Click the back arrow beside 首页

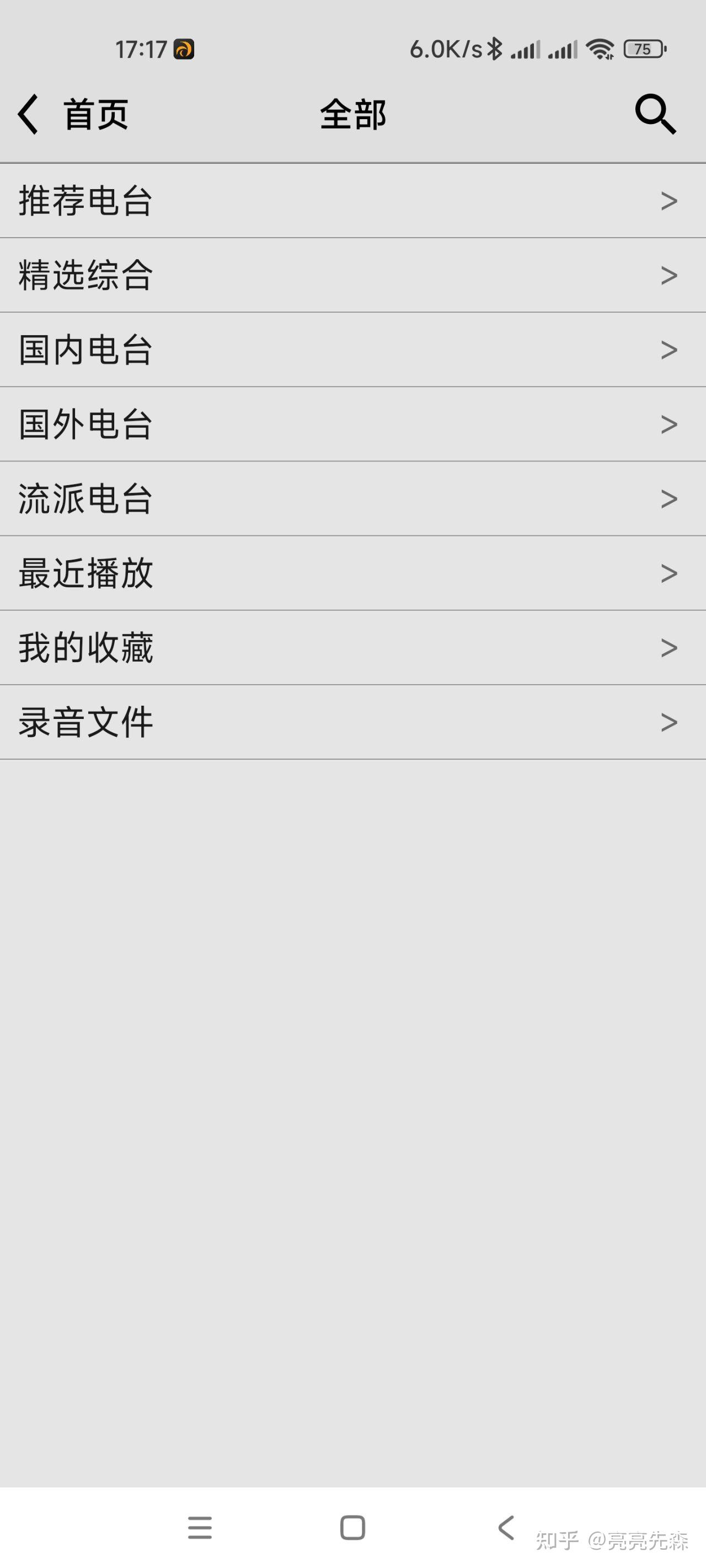point(28,113)
